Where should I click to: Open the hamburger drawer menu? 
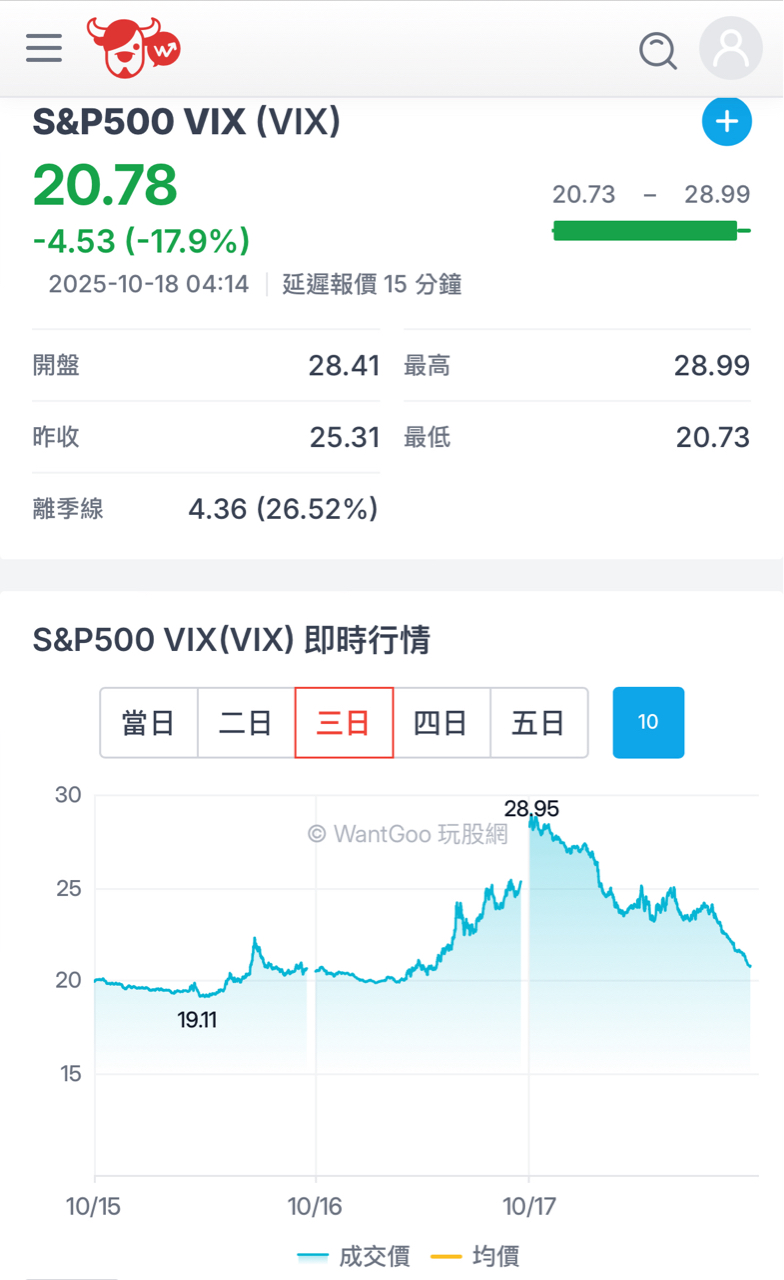pos(44,48)
